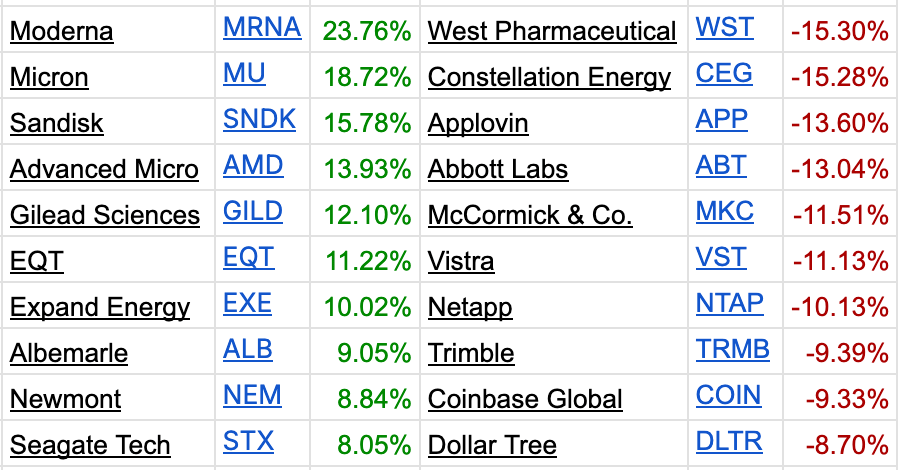Open the CEG ticker link
Screen dimensions: 898x470
724,74
